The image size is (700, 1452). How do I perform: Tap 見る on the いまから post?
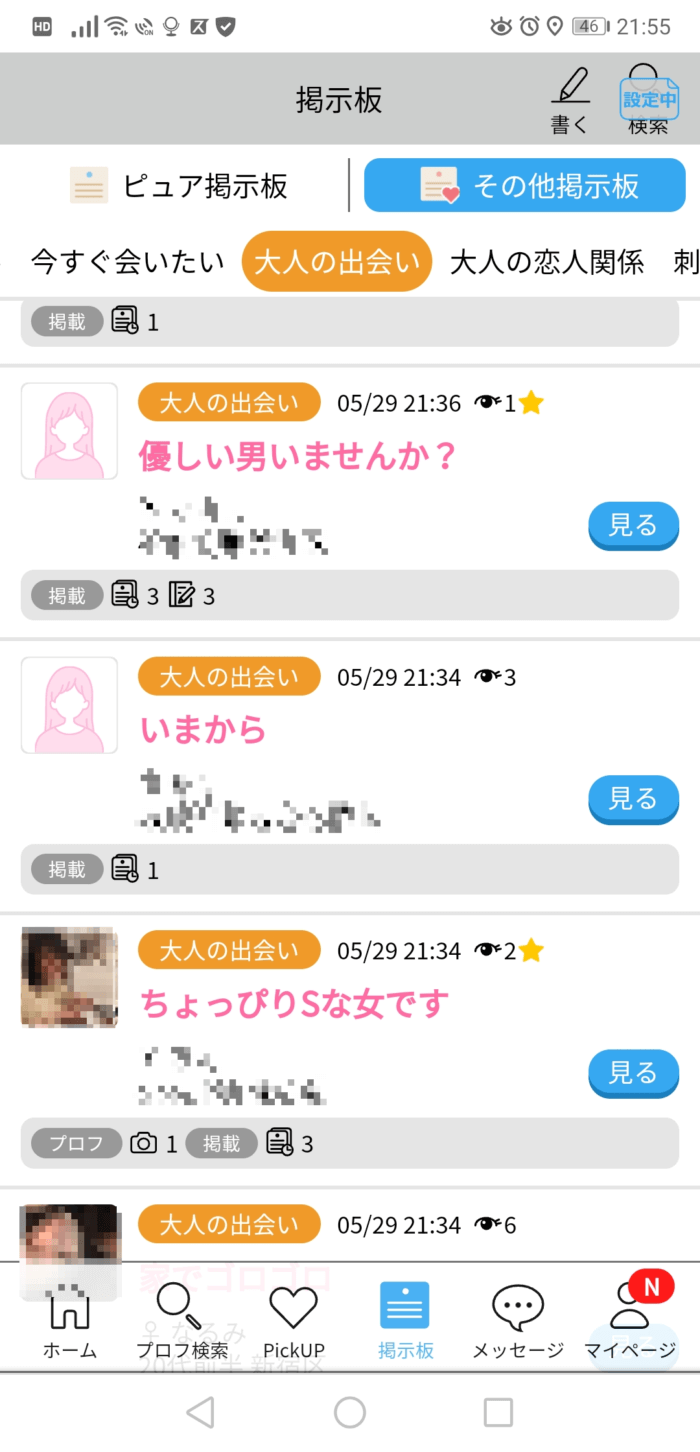tap(633, 799)
